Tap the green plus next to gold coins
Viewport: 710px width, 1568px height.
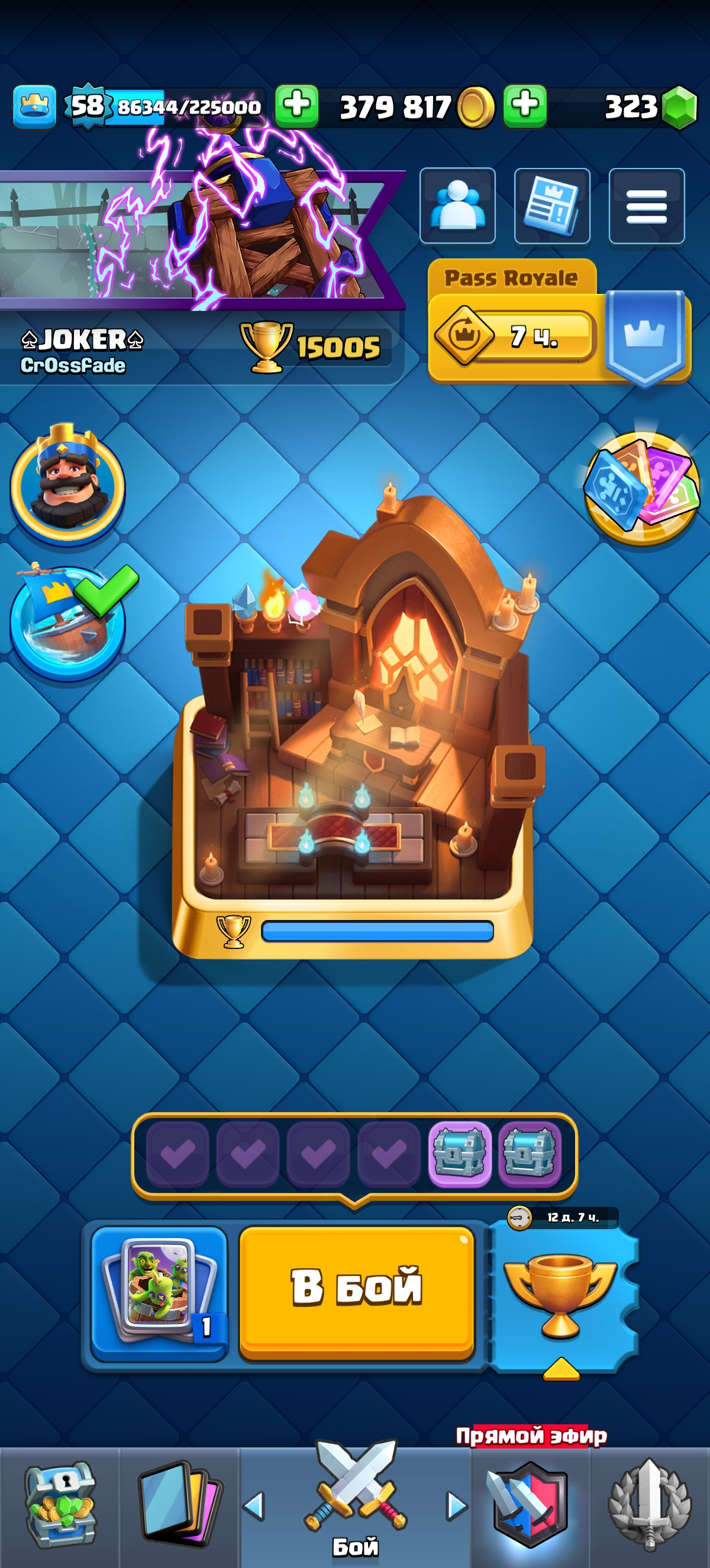point(296,106)
